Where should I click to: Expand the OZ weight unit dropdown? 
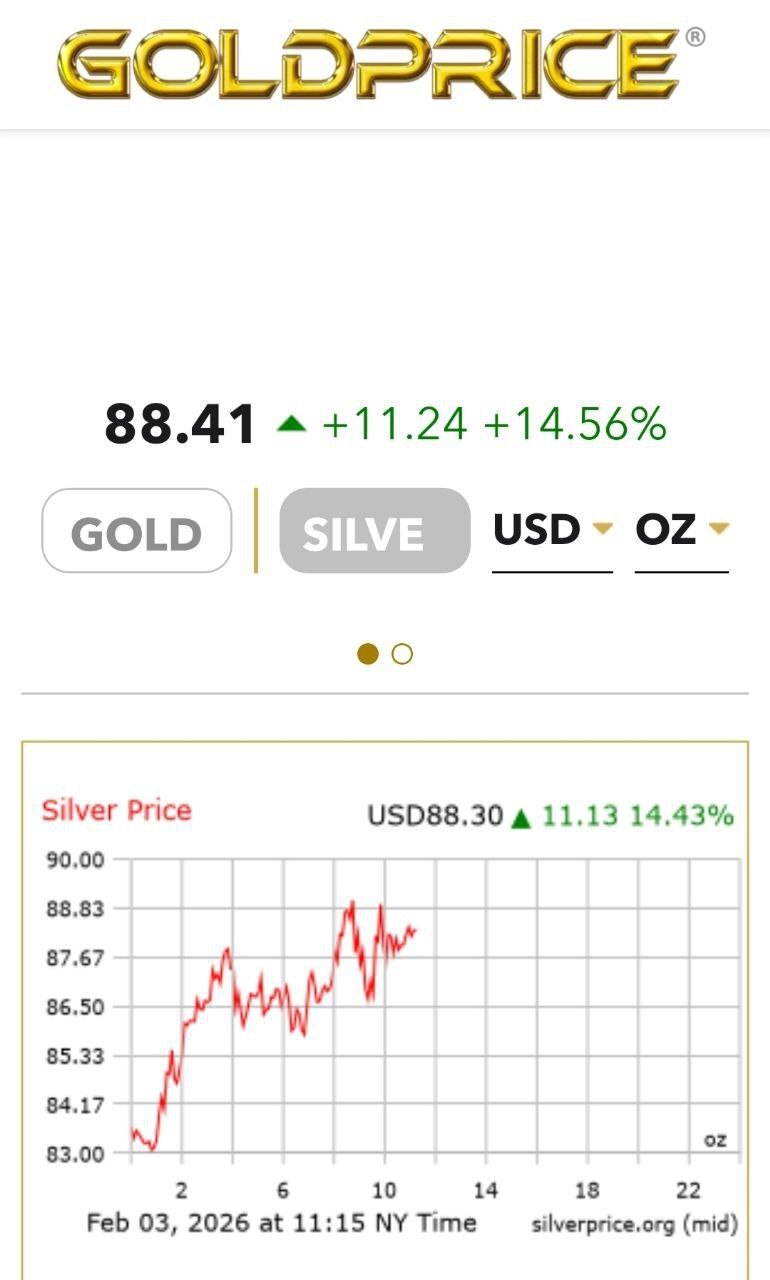tap(682, 530)
